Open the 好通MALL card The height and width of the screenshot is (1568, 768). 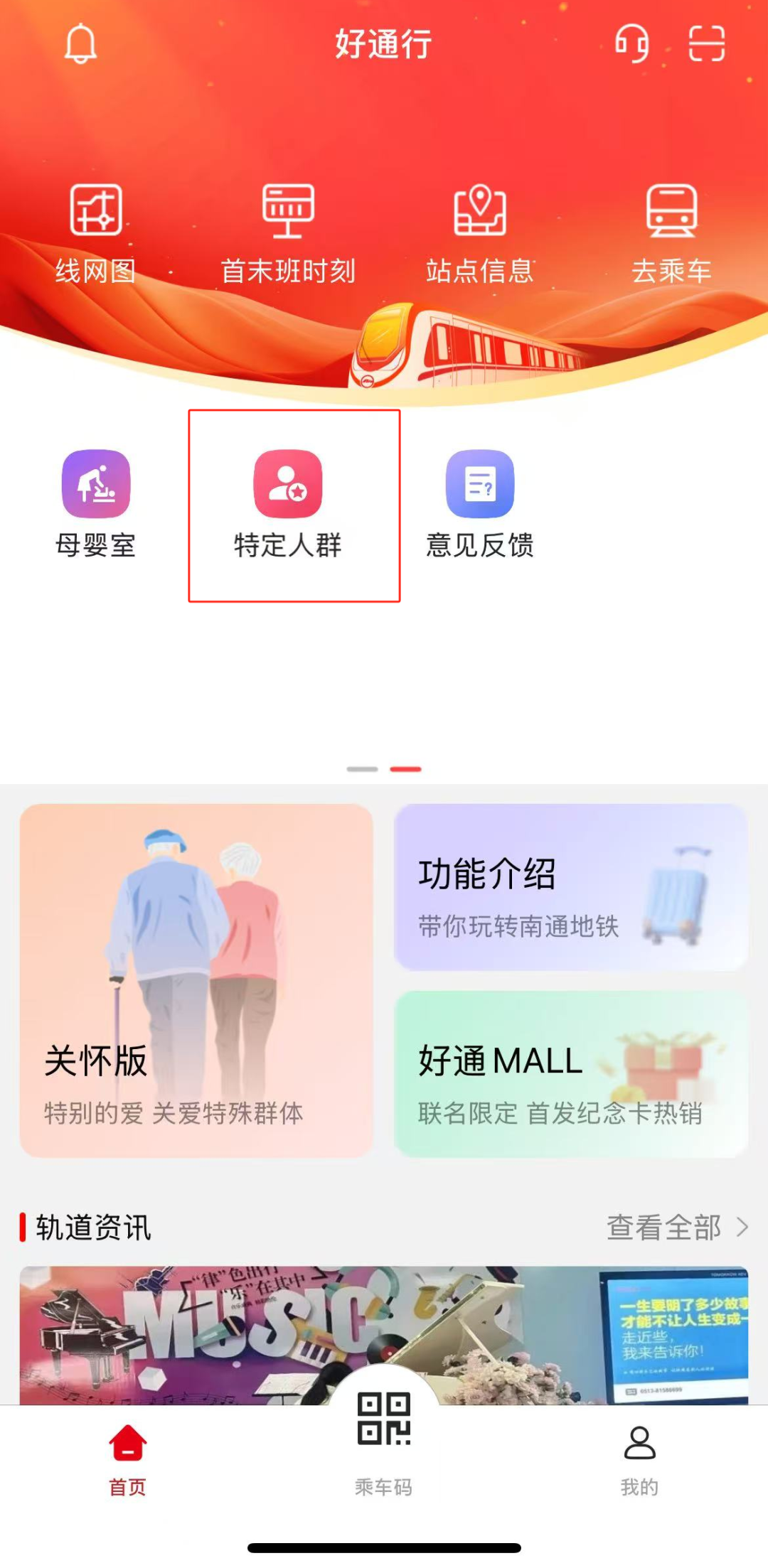pos(571,1075)
